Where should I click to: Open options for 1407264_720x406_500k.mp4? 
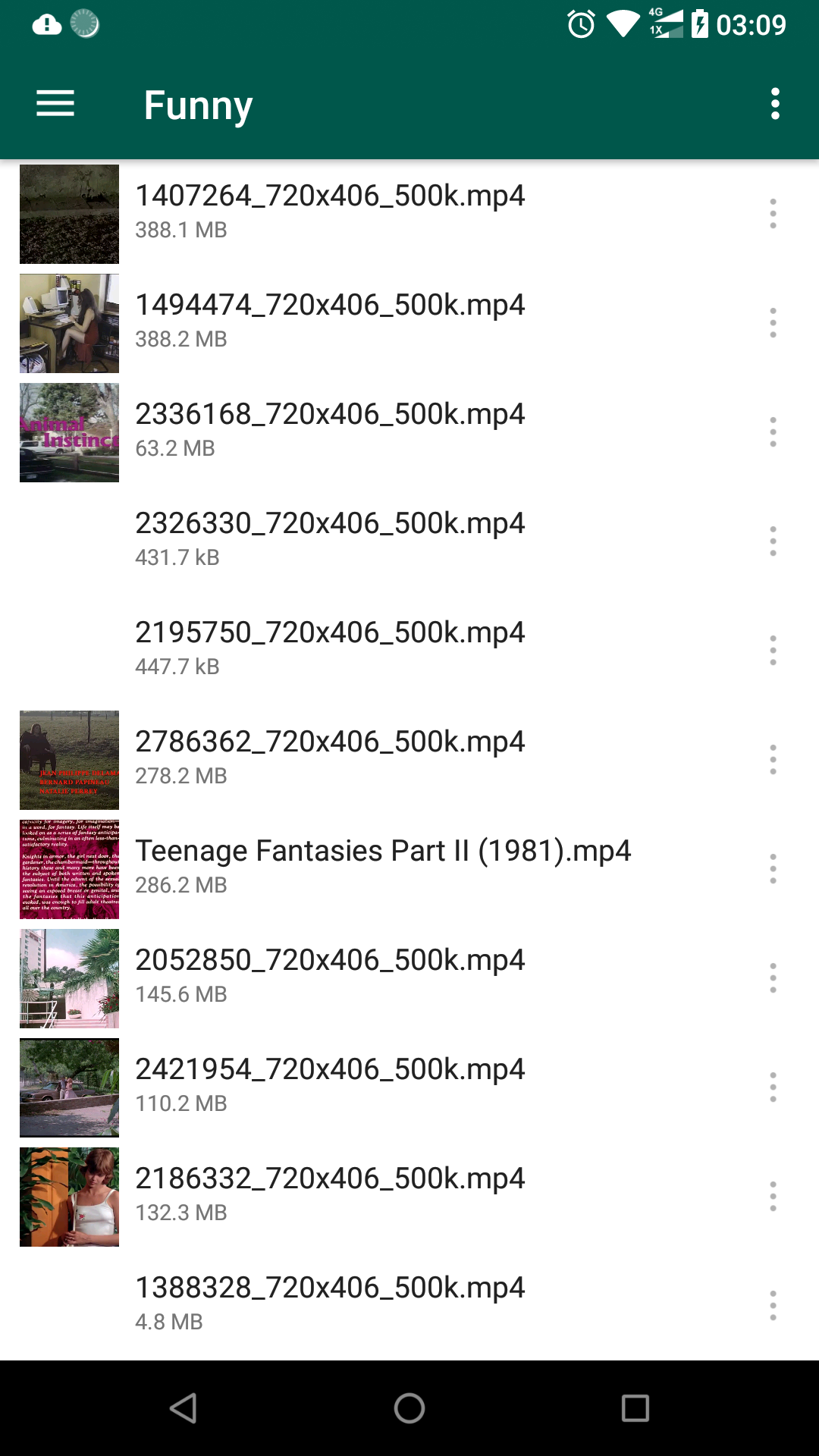773,214
